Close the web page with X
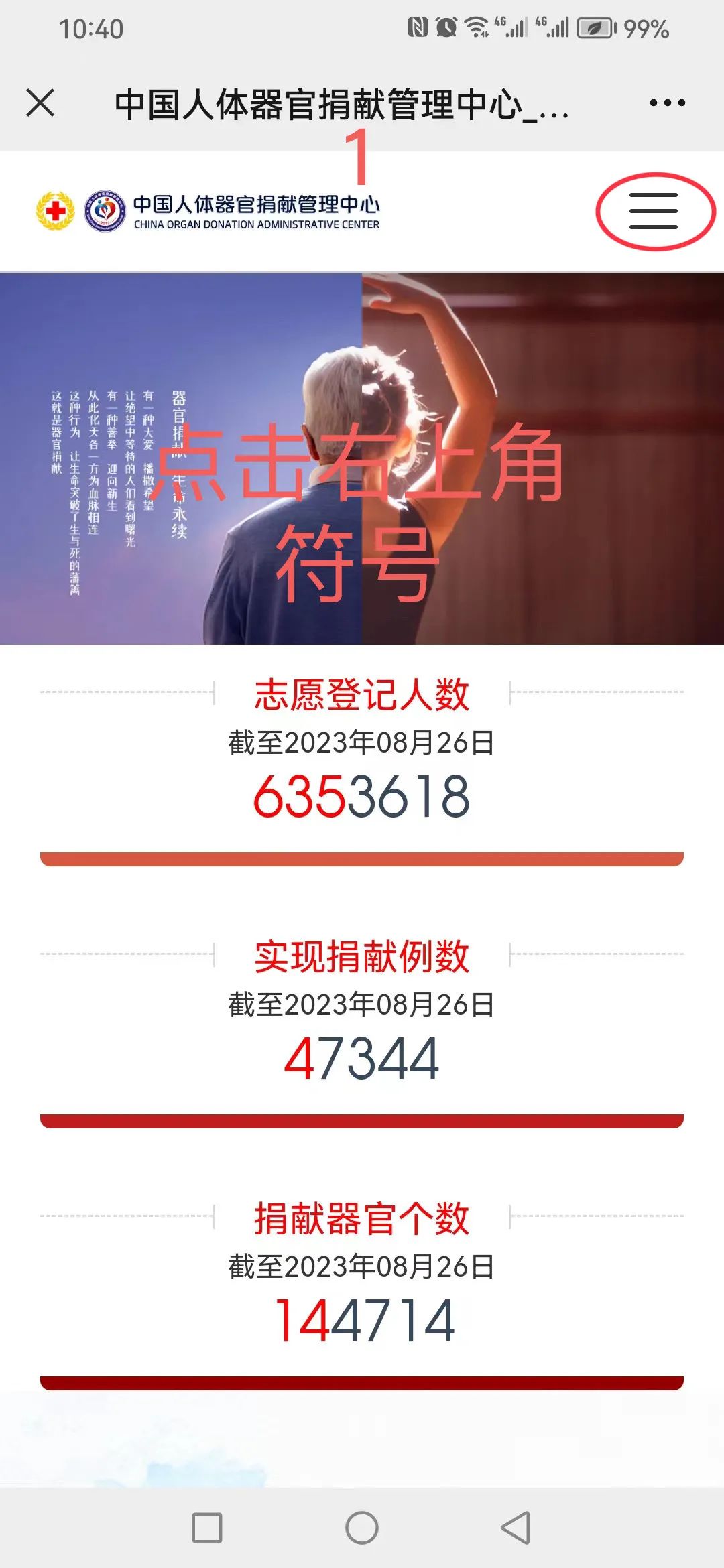The image size is (724, 1568). point(40,103)
